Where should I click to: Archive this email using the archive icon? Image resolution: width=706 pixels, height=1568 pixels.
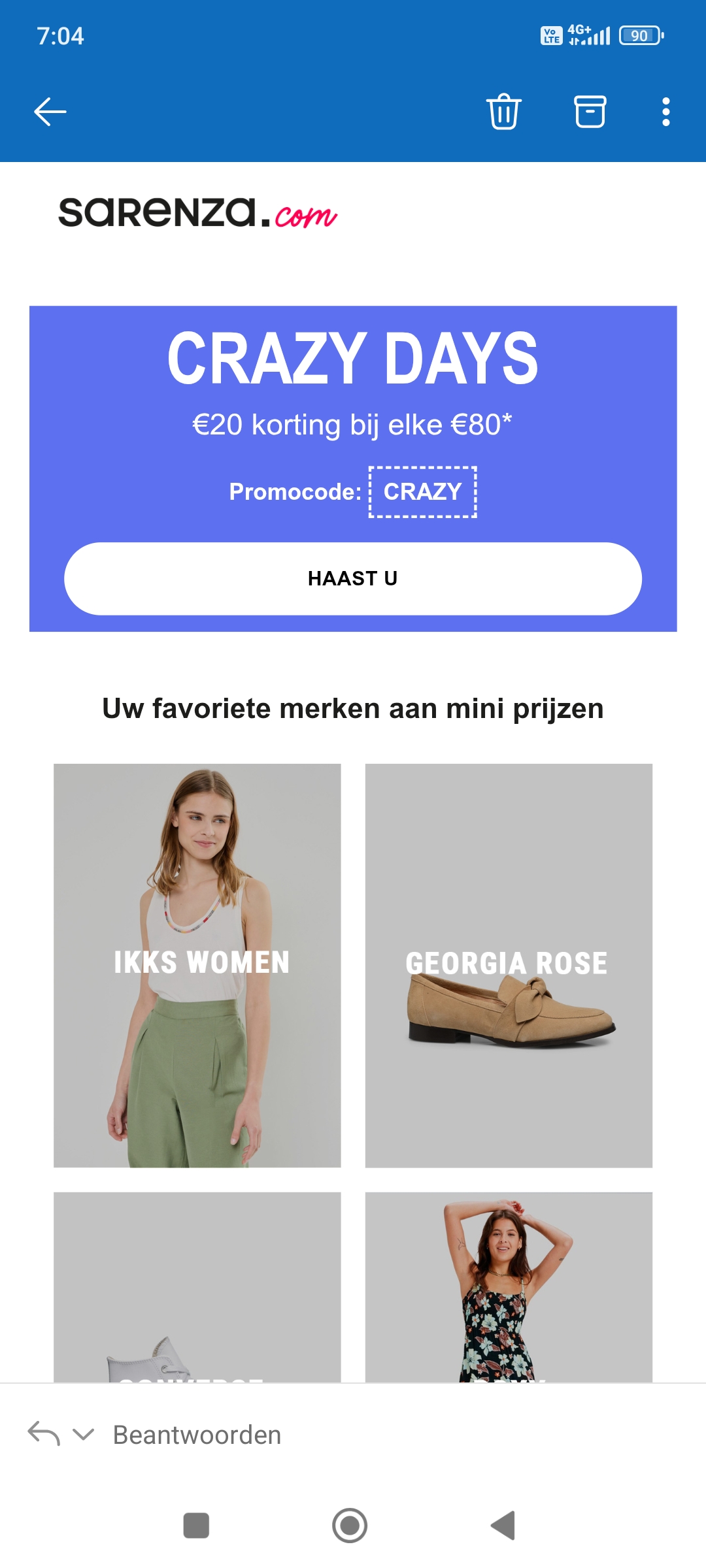(x=589, y=111)
